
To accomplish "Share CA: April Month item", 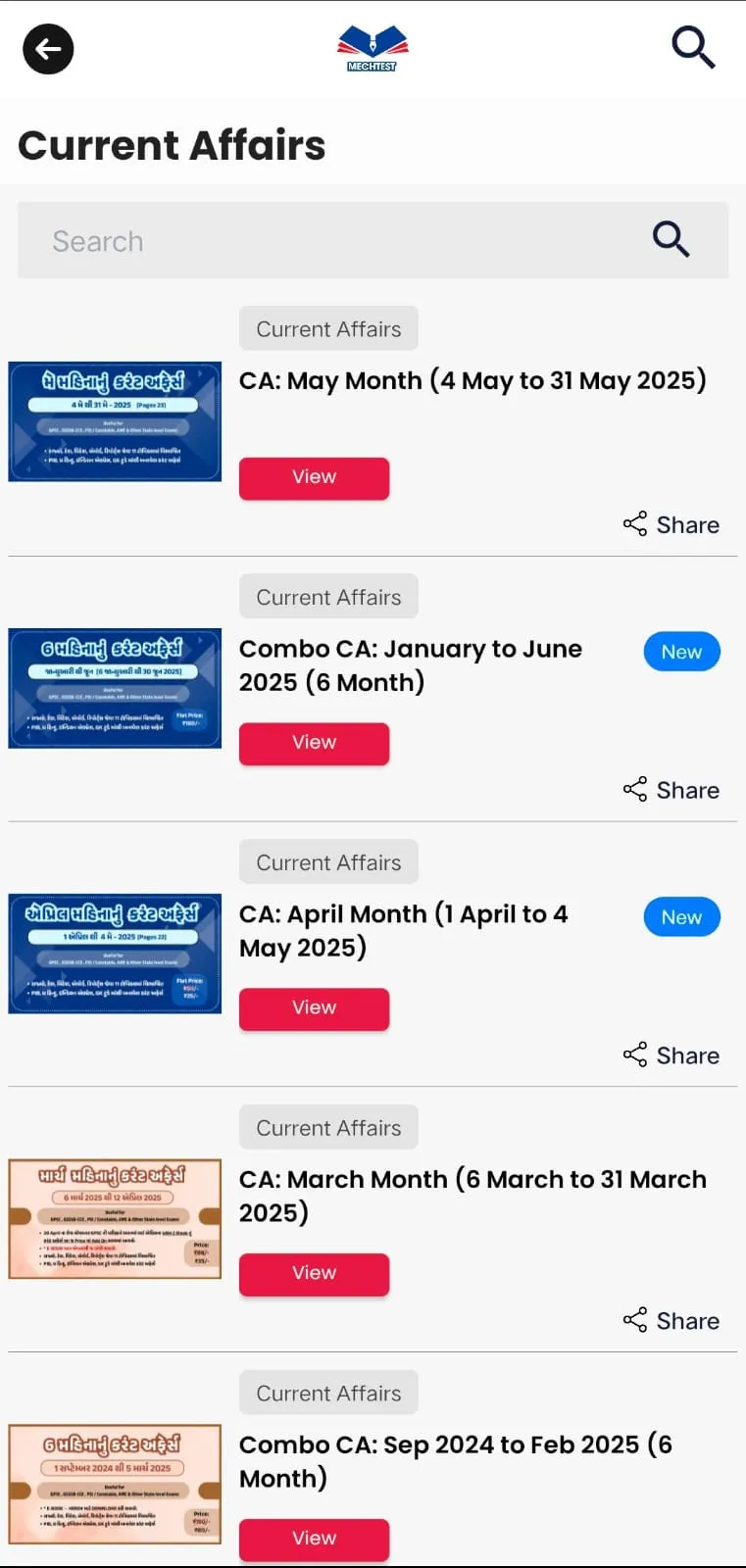I will coord(671,1055).
